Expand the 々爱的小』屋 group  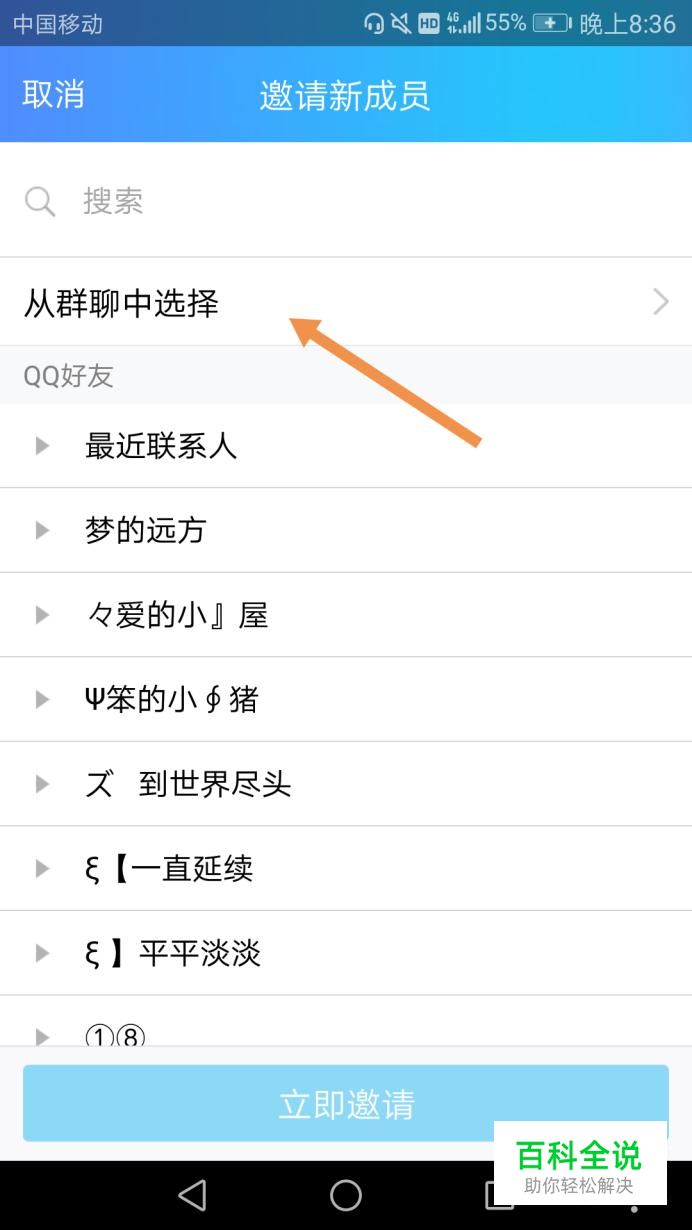pyautogui.click(x=346, y=615)
